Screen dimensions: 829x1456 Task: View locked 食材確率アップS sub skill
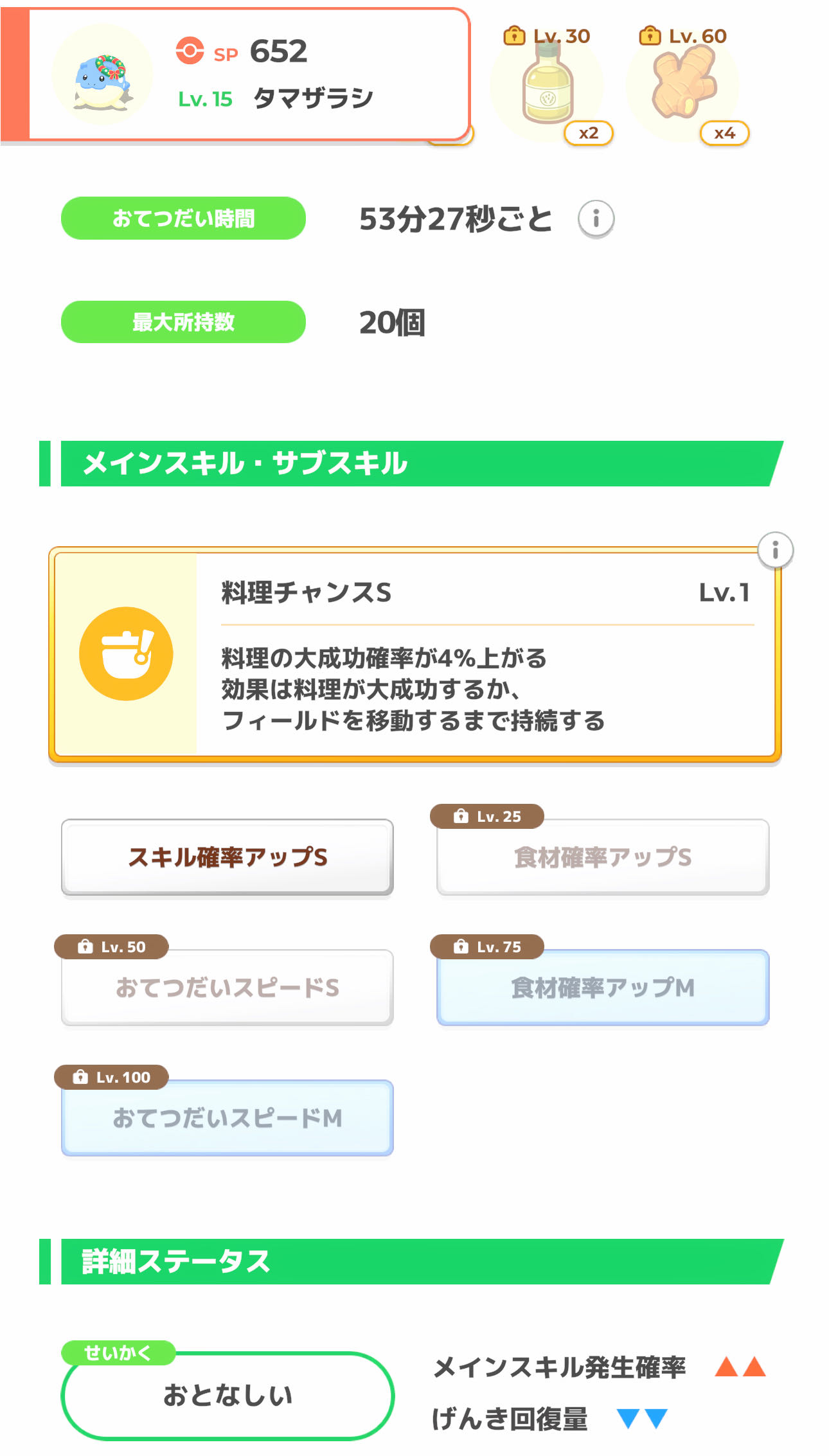(603, 857)
